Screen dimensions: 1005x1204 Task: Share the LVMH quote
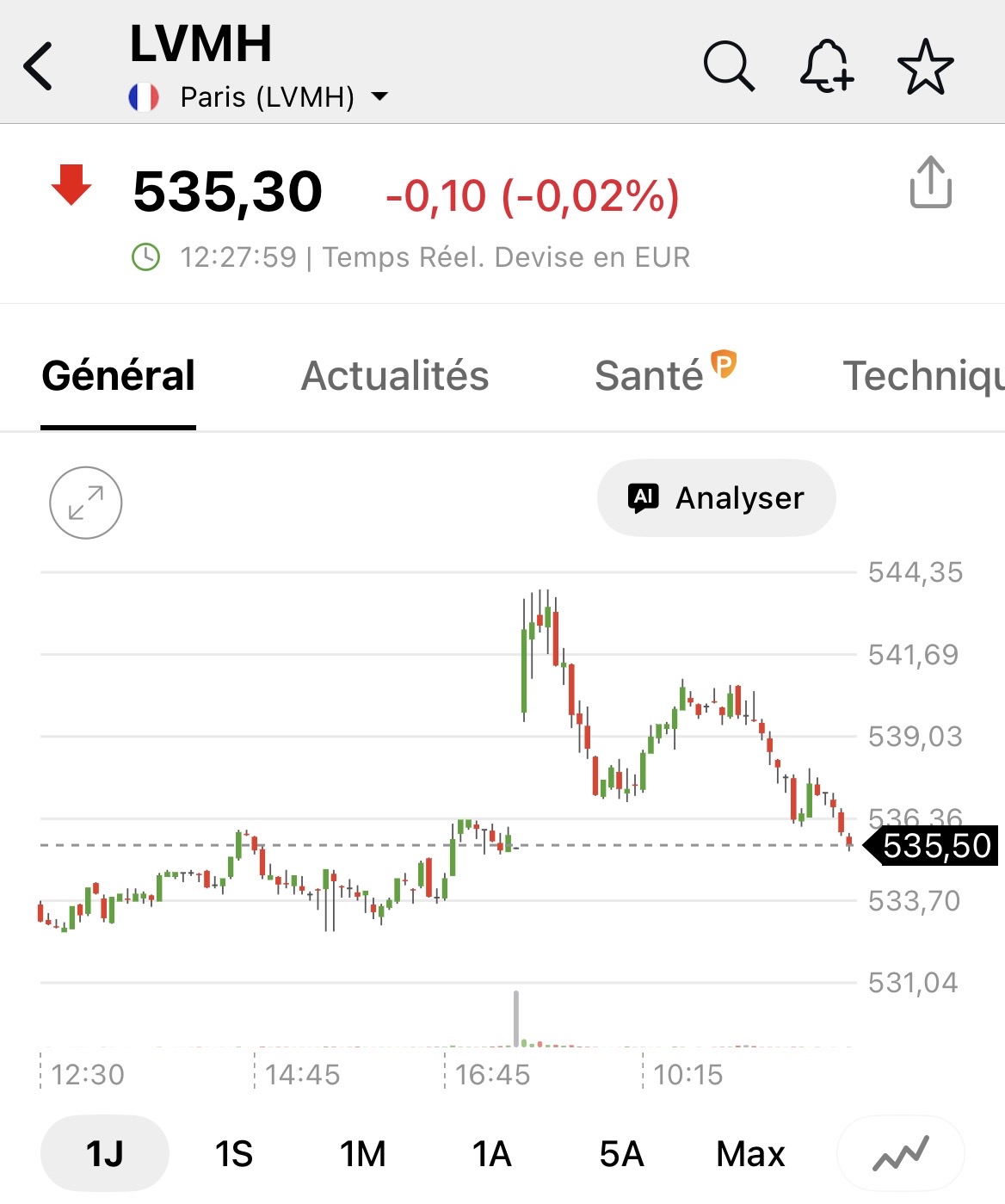tap(930, 182)
